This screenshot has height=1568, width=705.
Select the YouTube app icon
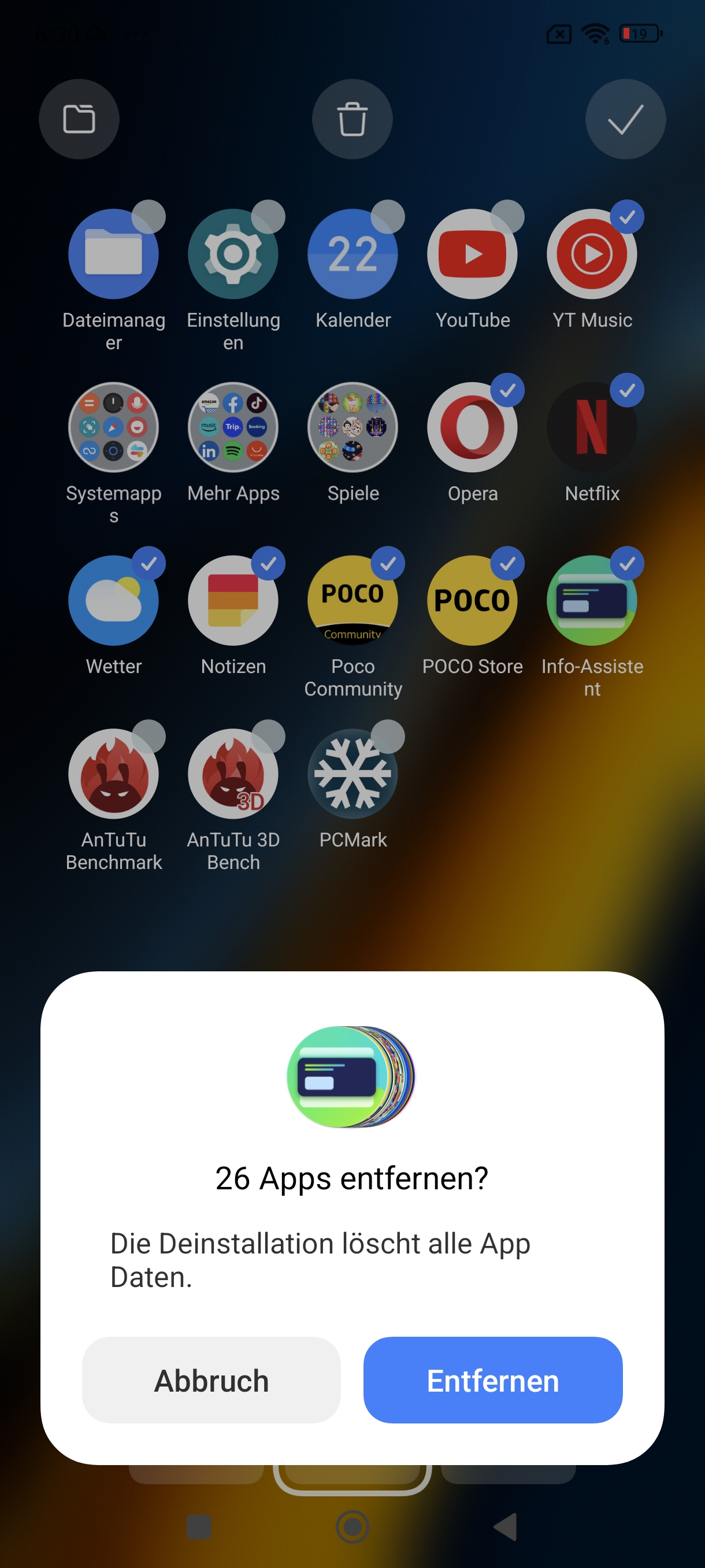[472, 254]
